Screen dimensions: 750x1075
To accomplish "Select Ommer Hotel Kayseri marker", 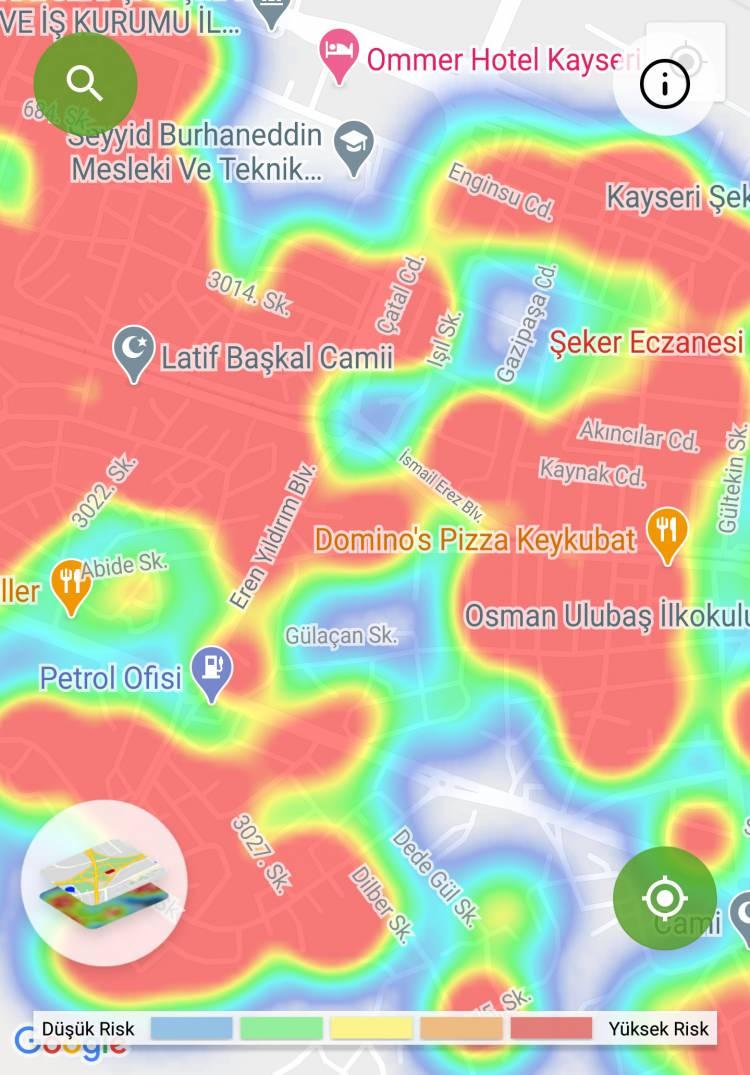I will coord(339,54).
